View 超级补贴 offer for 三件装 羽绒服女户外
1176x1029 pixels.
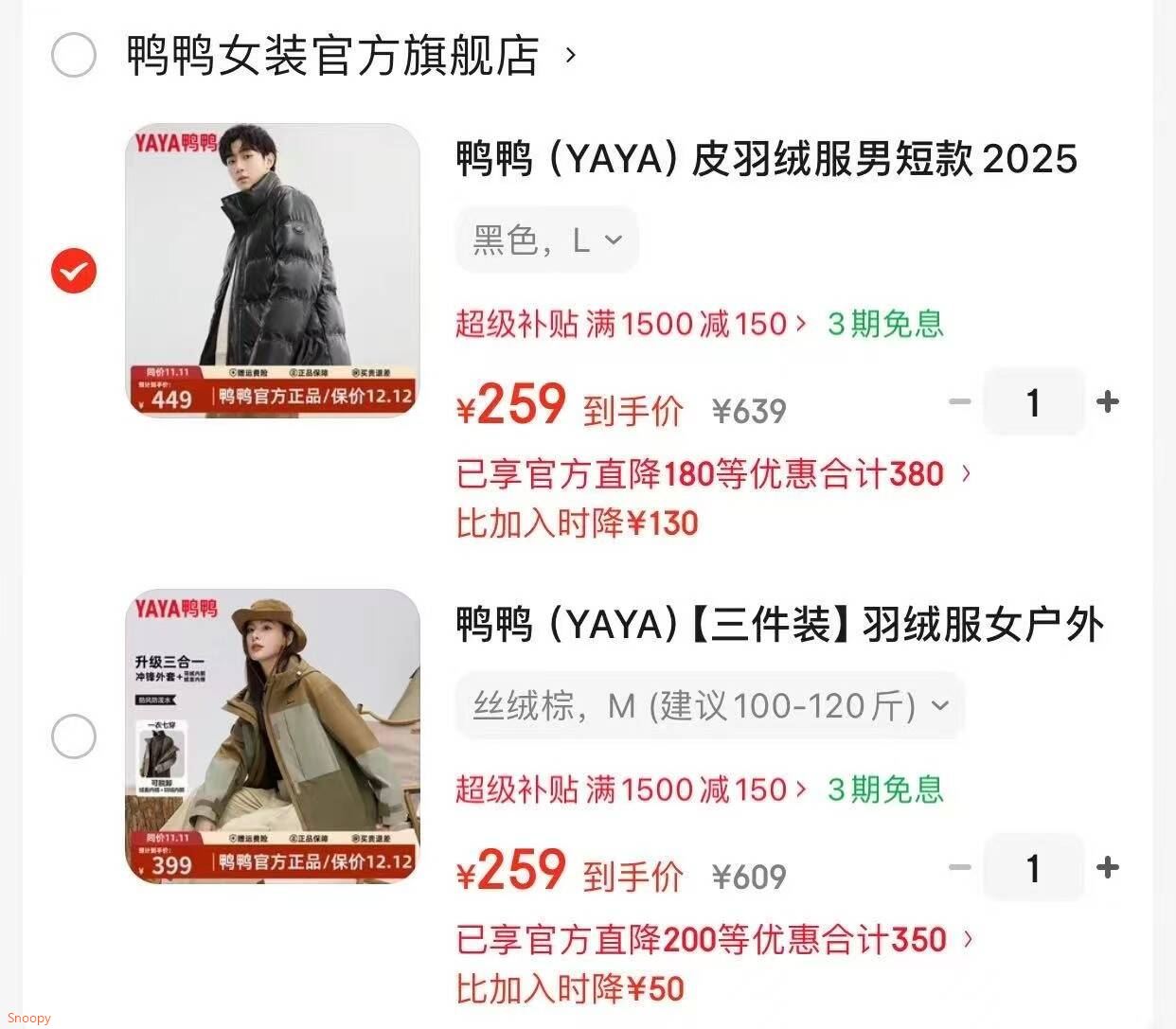pyautogui.click(x=630, y=789)
